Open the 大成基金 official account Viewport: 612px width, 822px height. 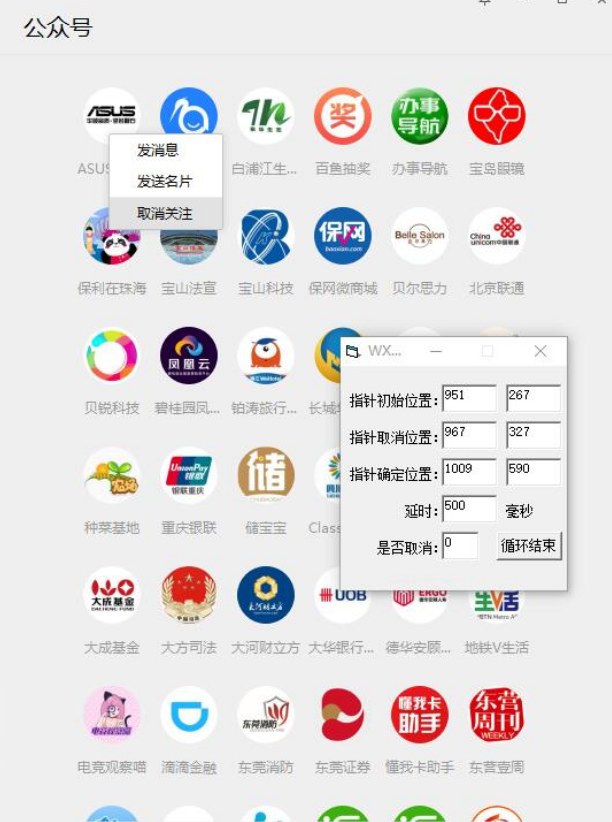click(112, 596)
